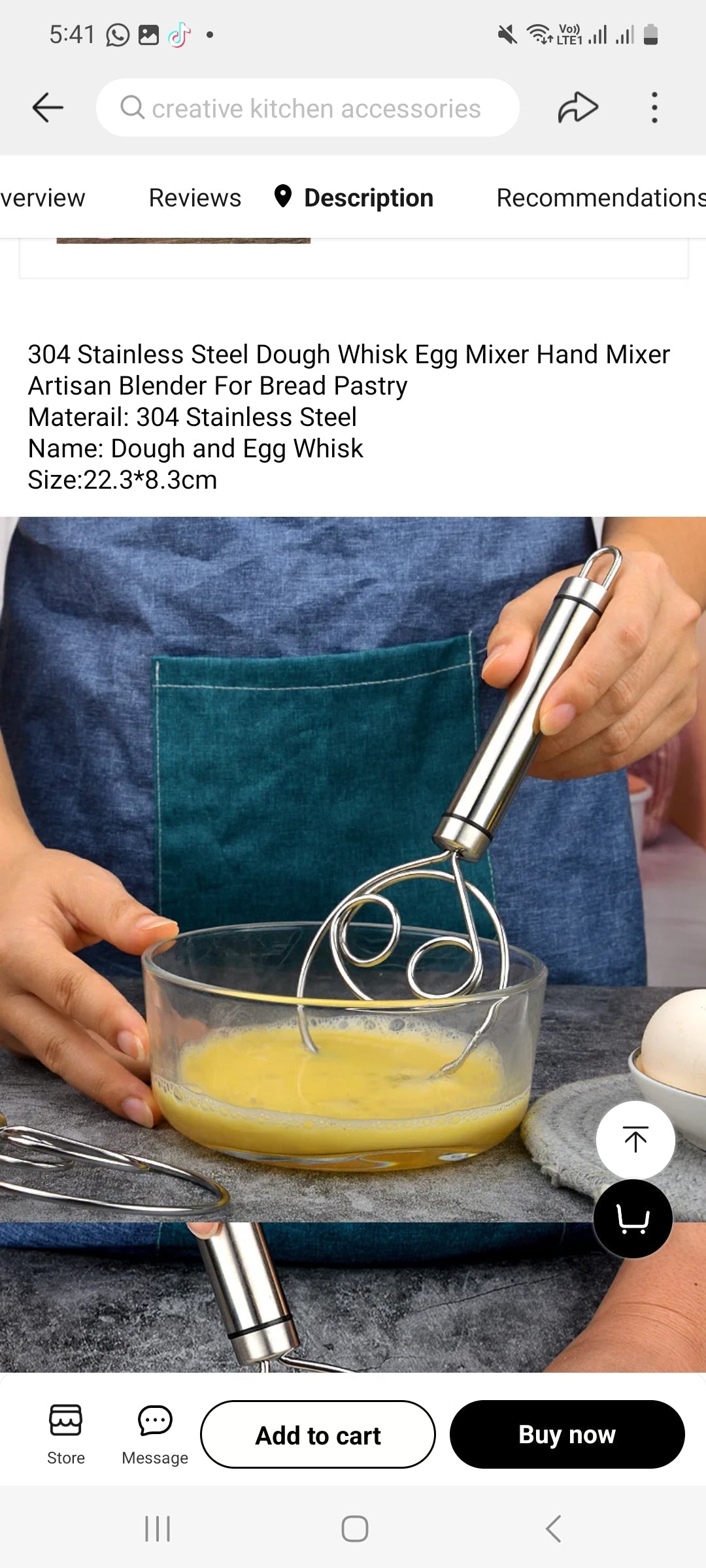This screenshot has width=706, height=1568.
Task: Go to the phone's home screen
Action: [354, 1529]
